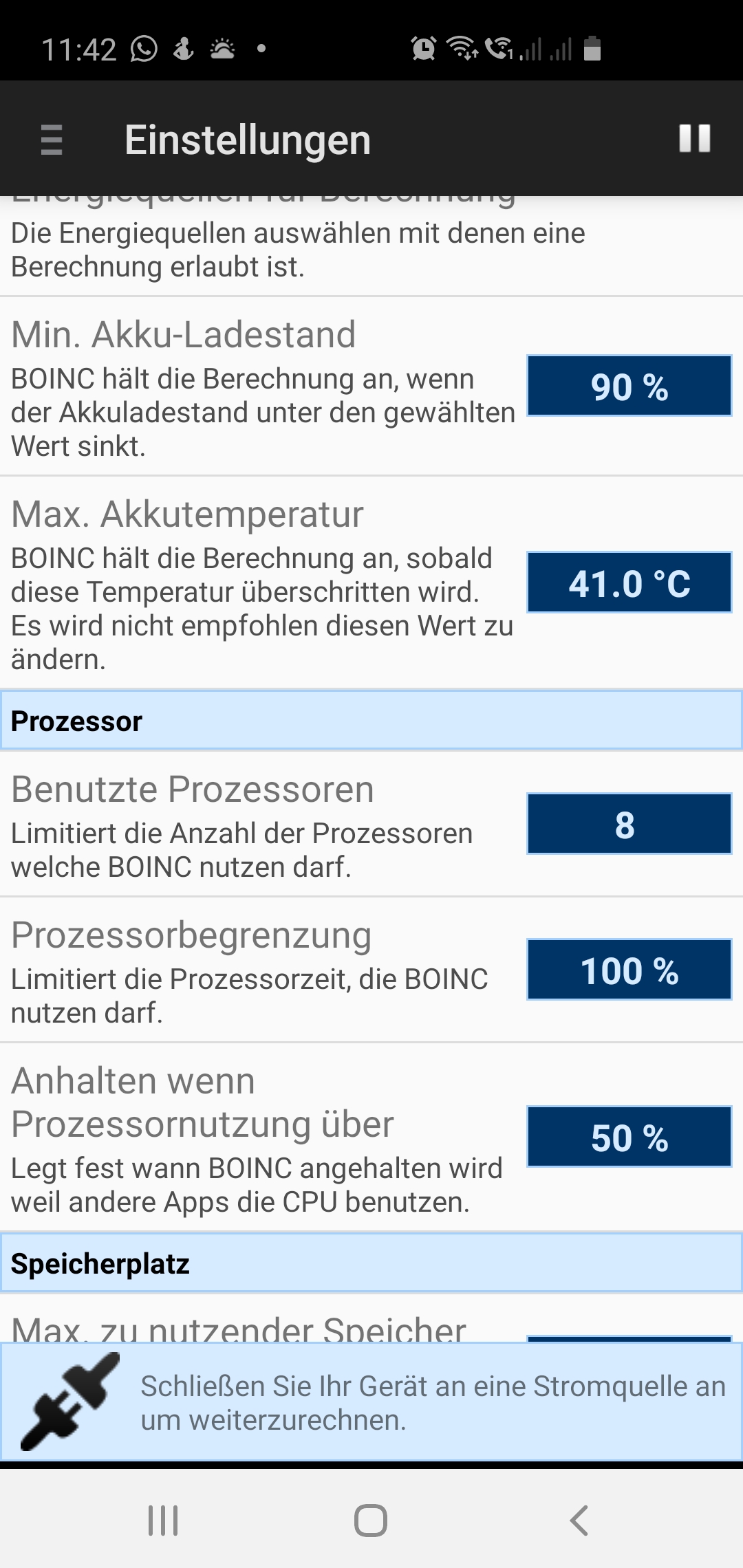Open the navigation drawer menu
Image resolution: width=743 pixels, height=1568 pixels.
52,140
